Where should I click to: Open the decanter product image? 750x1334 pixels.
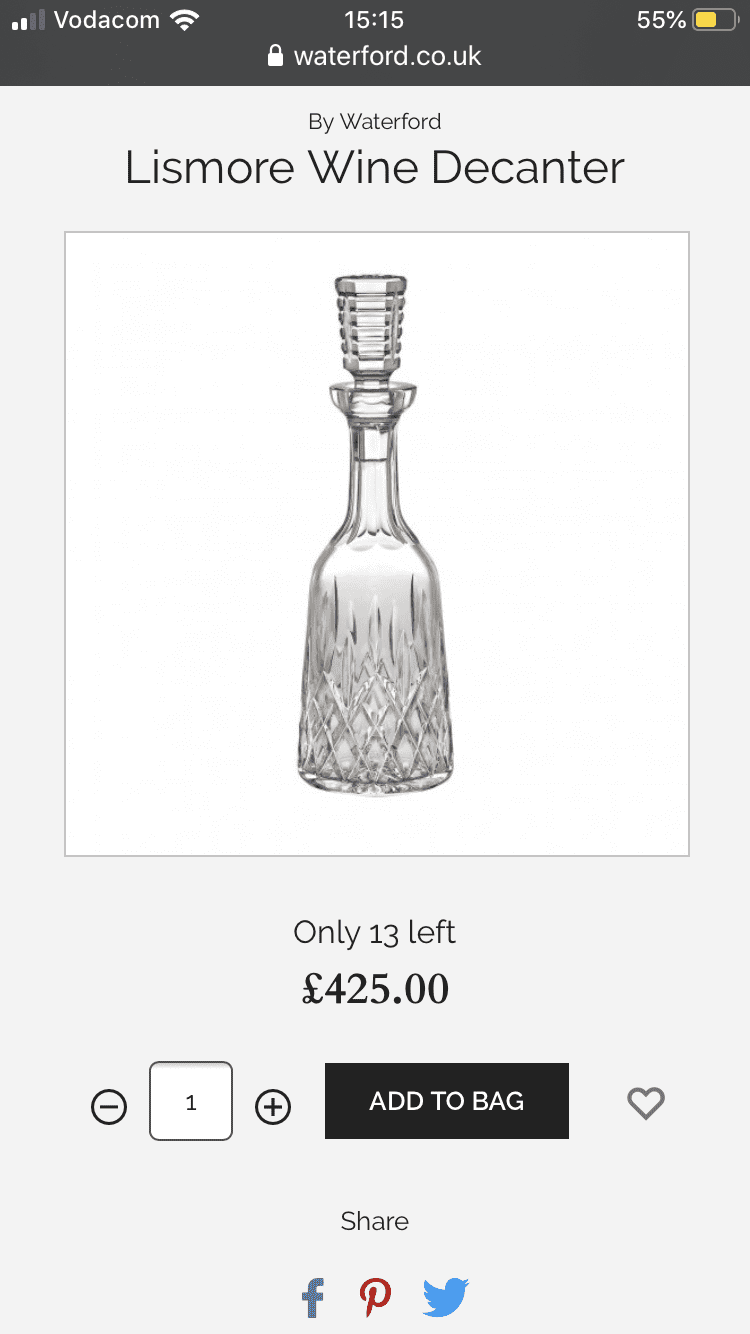pos(377,544)
